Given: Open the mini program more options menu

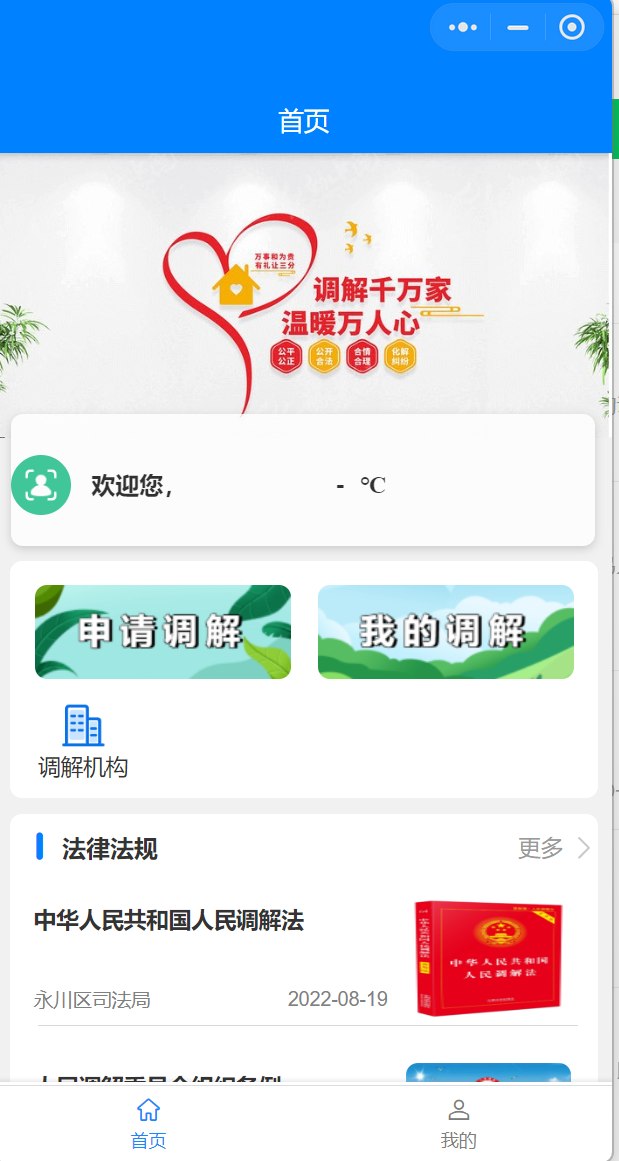Looking at the screenshot, I should click(463, 27).
